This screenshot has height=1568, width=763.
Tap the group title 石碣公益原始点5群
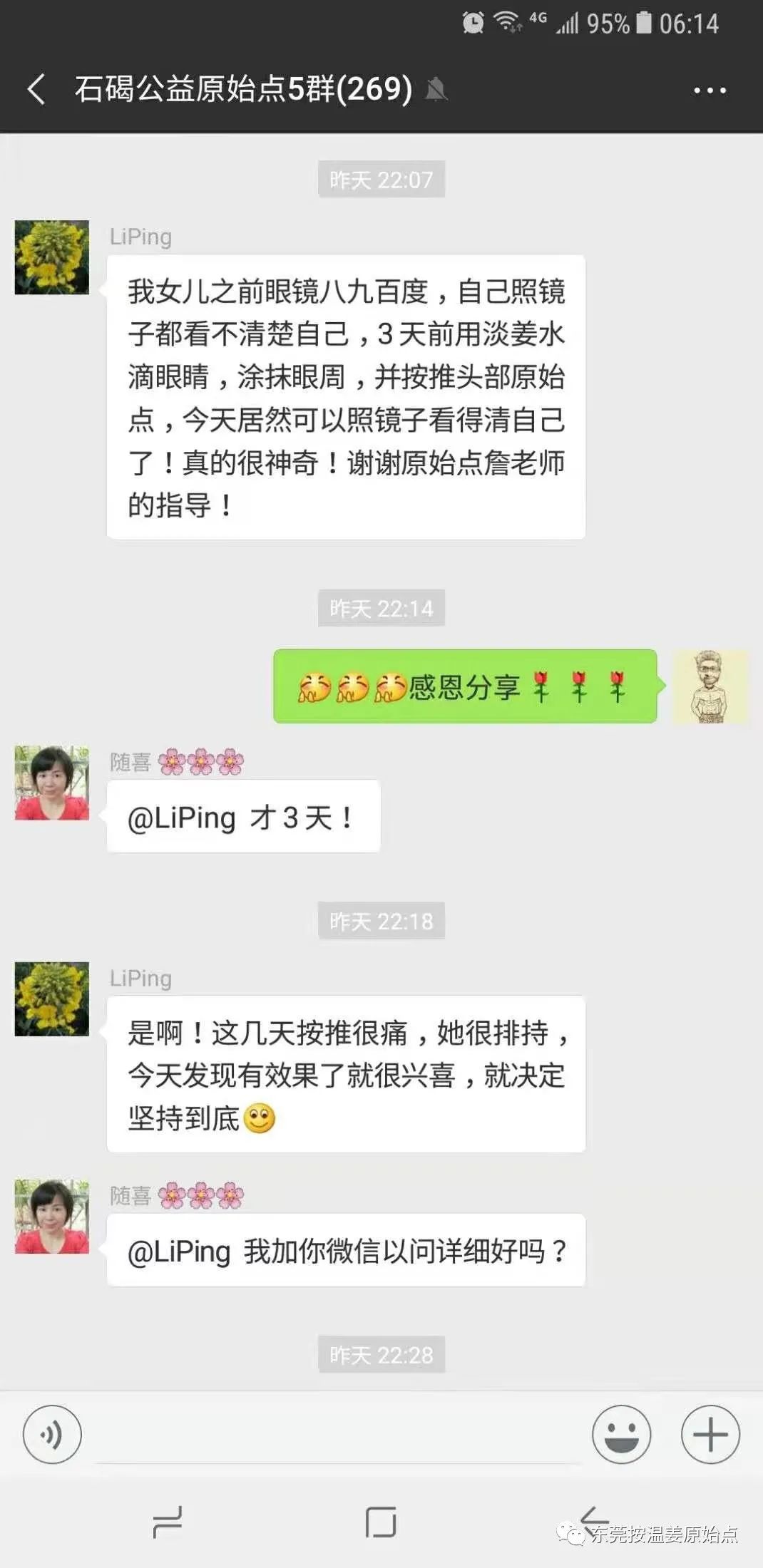(x=242, y=91)
